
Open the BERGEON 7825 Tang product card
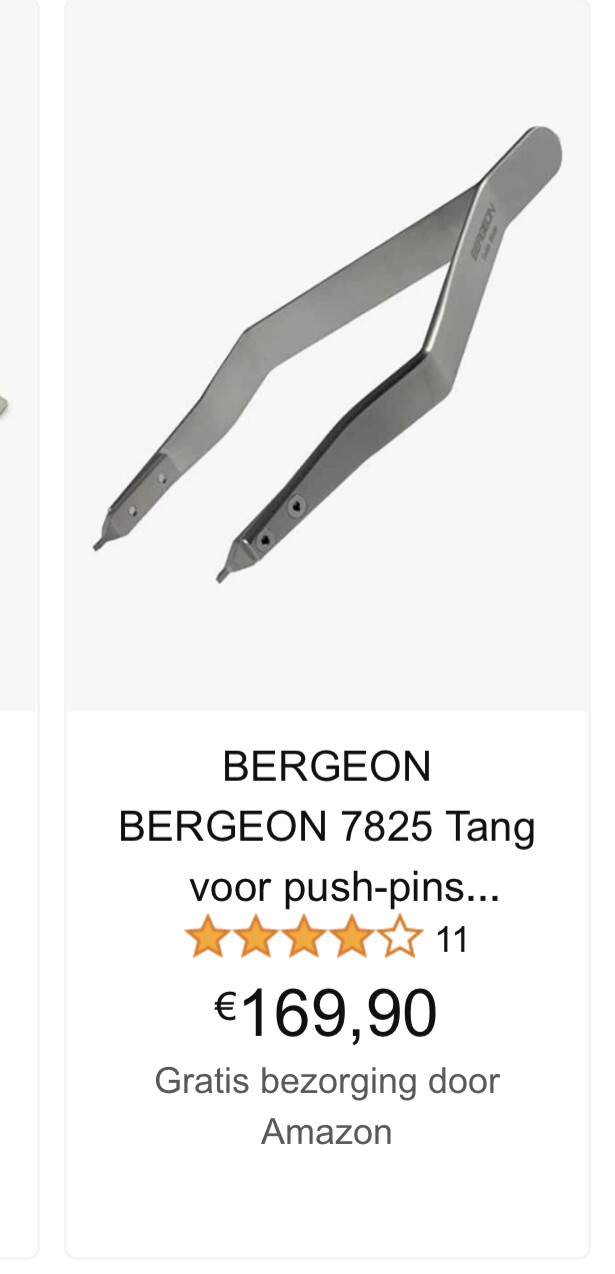click(x=327, y=828)
